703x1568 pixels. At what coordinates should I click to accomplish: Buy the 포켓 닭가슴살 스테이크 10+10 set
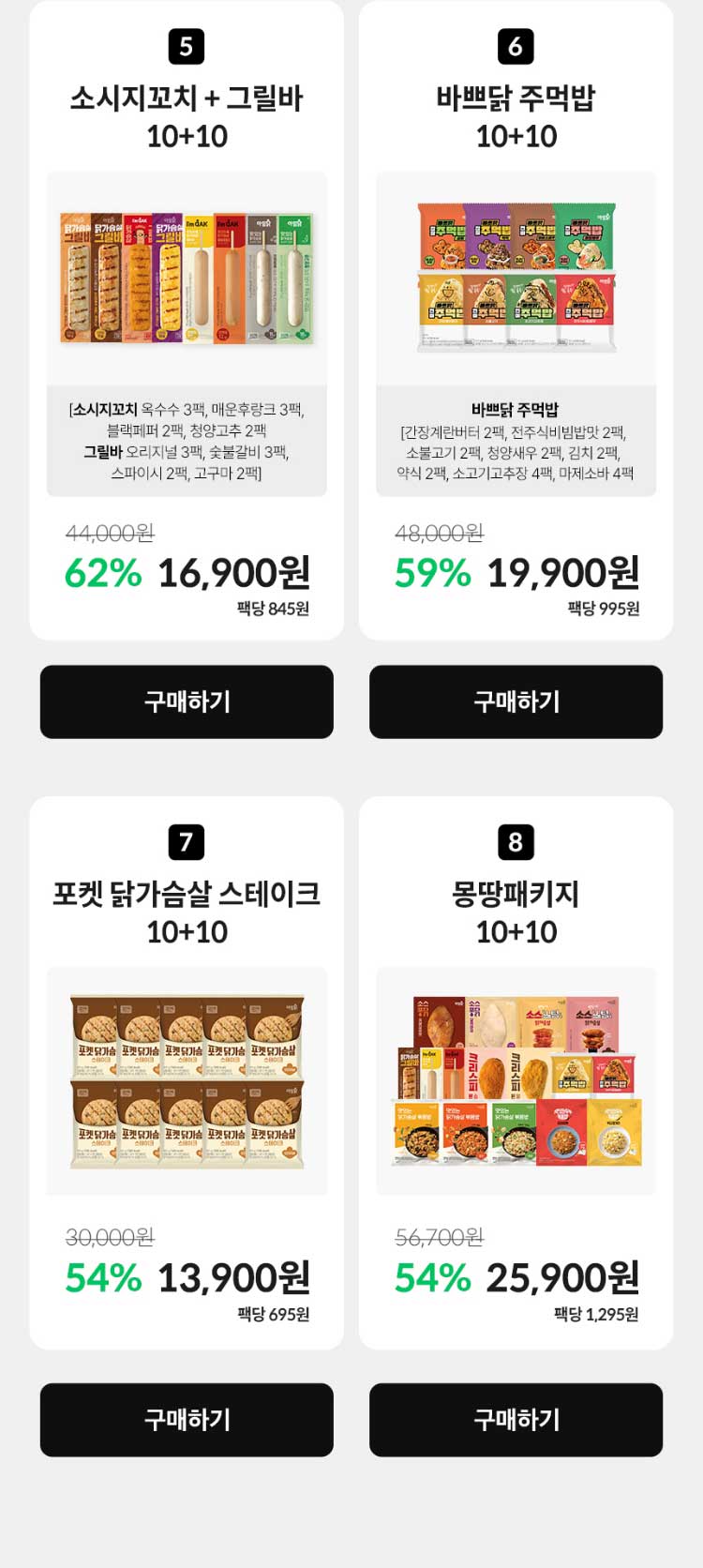(x=187, y=1419)
